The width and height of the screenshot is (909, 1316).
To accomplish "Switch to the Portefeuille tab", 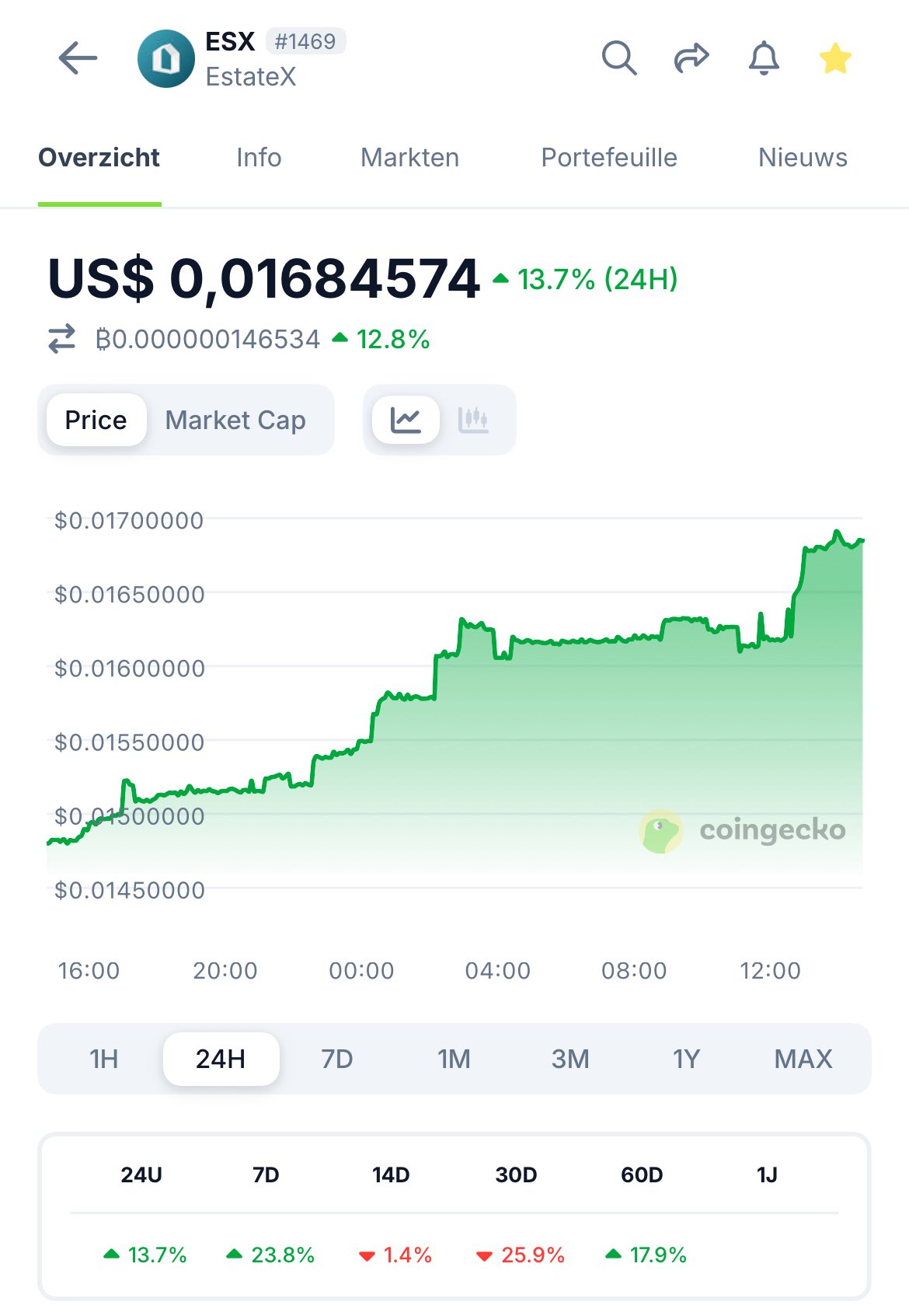I will coord(609,158).
